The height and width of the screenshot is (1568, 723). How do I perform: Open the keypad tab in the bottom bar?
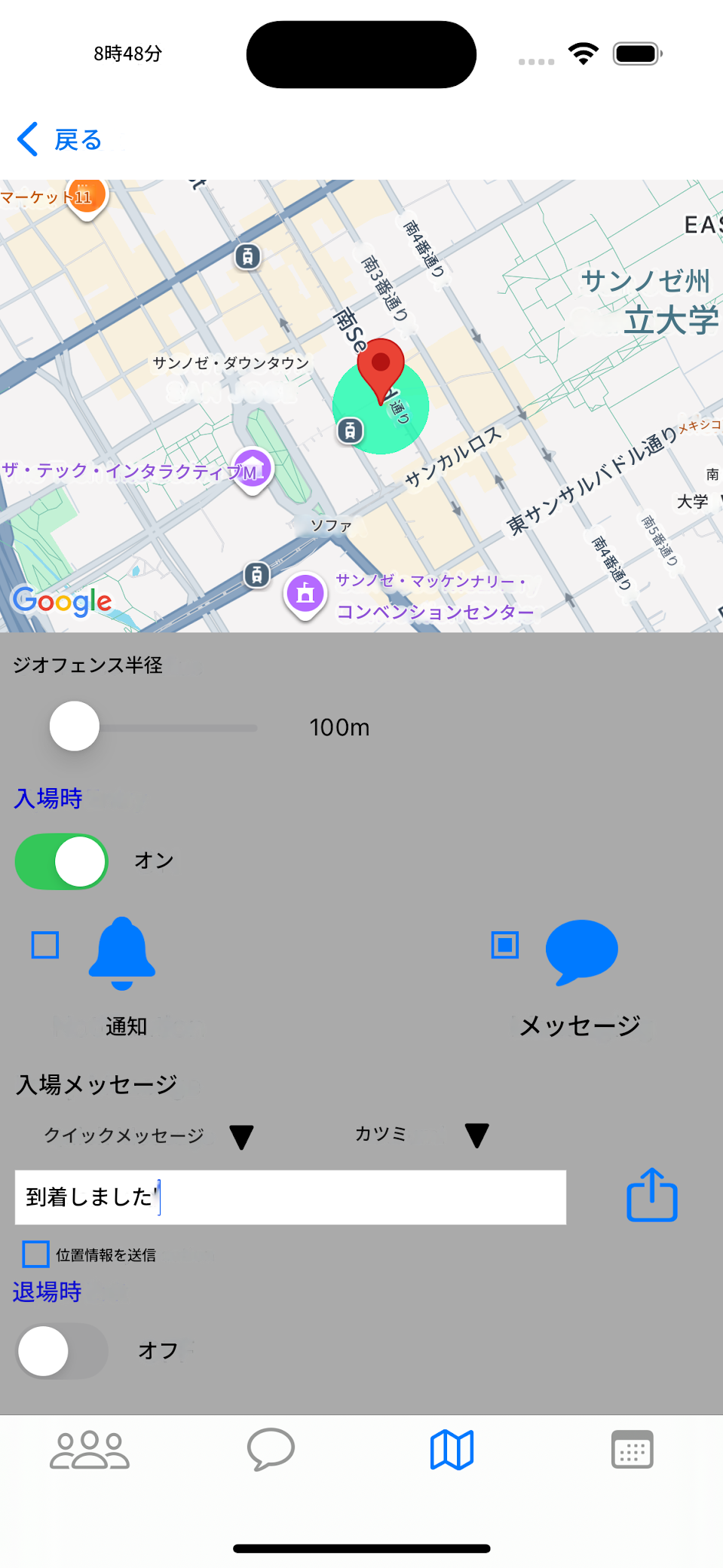pos(632,1448)
